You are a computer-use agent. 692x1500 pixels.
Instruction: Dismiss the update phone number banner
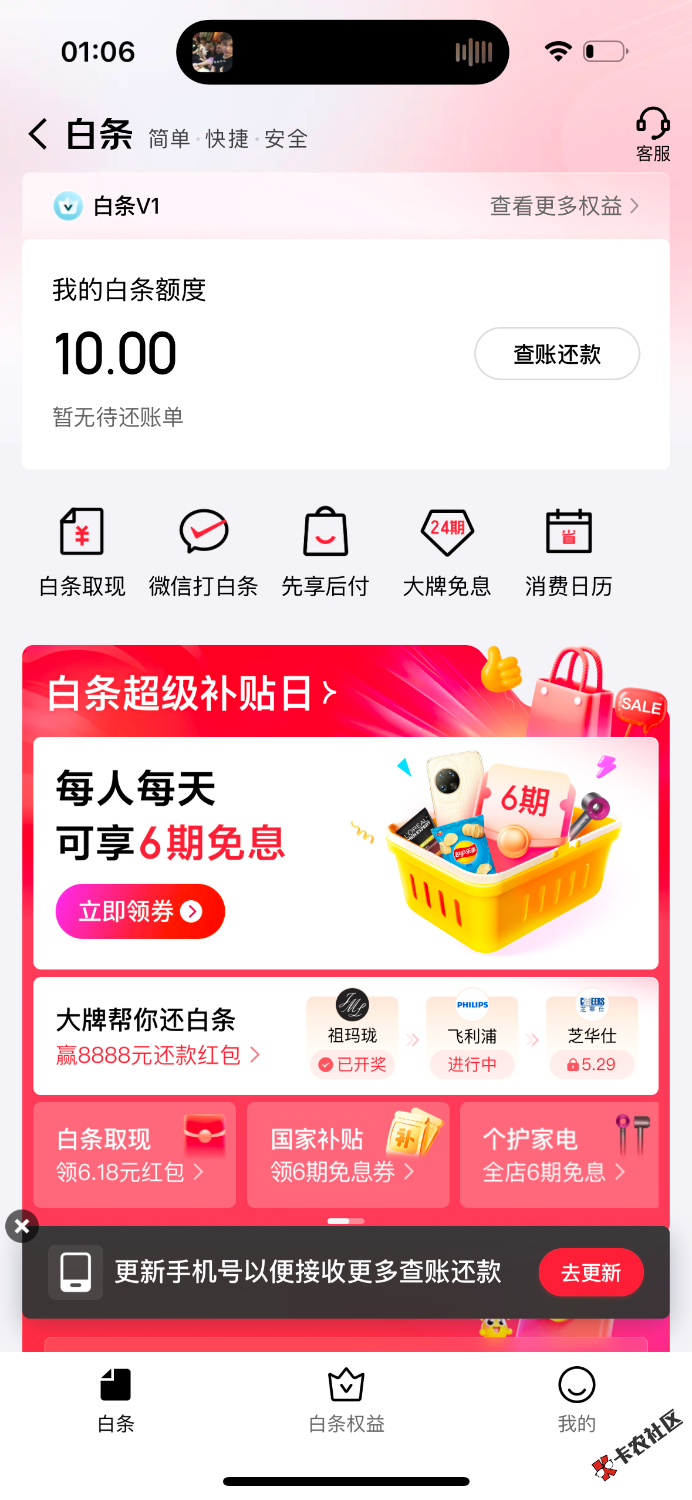click(21, 1226)
